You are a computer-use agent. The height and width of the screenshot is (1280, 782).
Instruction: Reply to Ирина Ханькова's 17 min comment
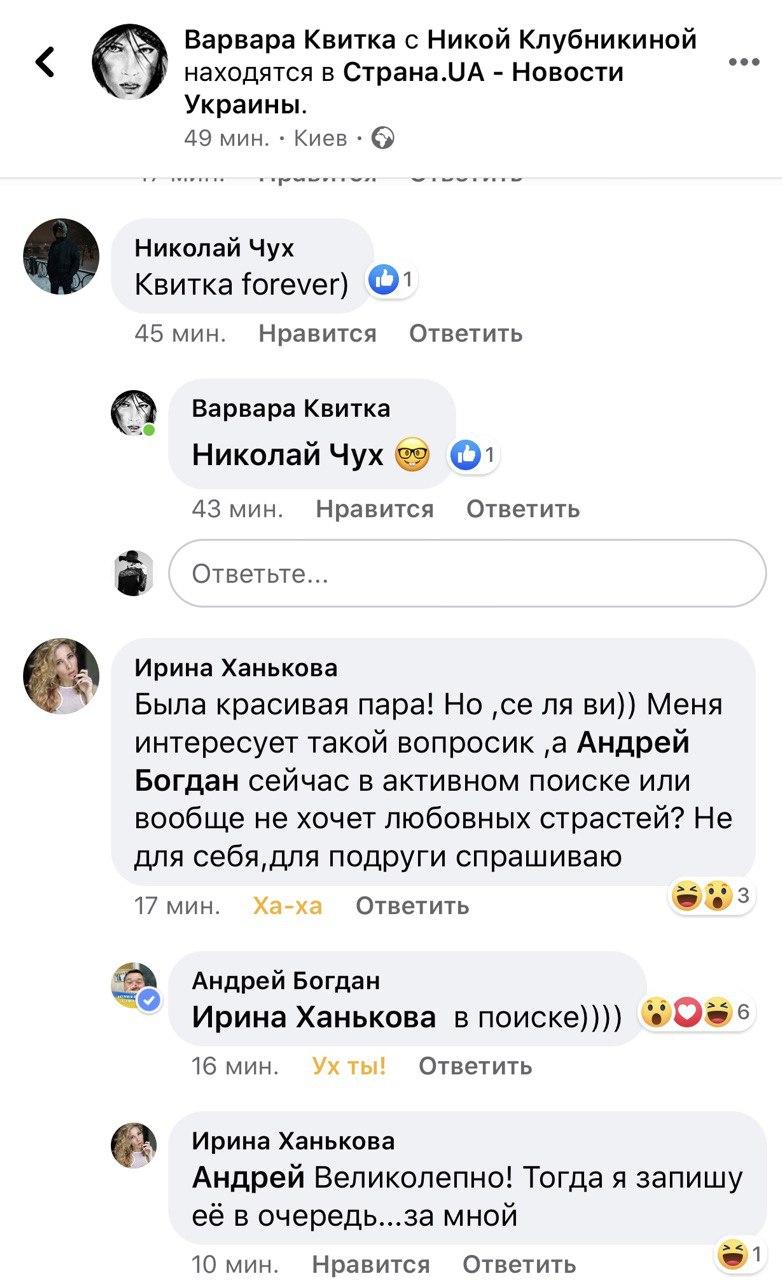[x=412, y=906]
